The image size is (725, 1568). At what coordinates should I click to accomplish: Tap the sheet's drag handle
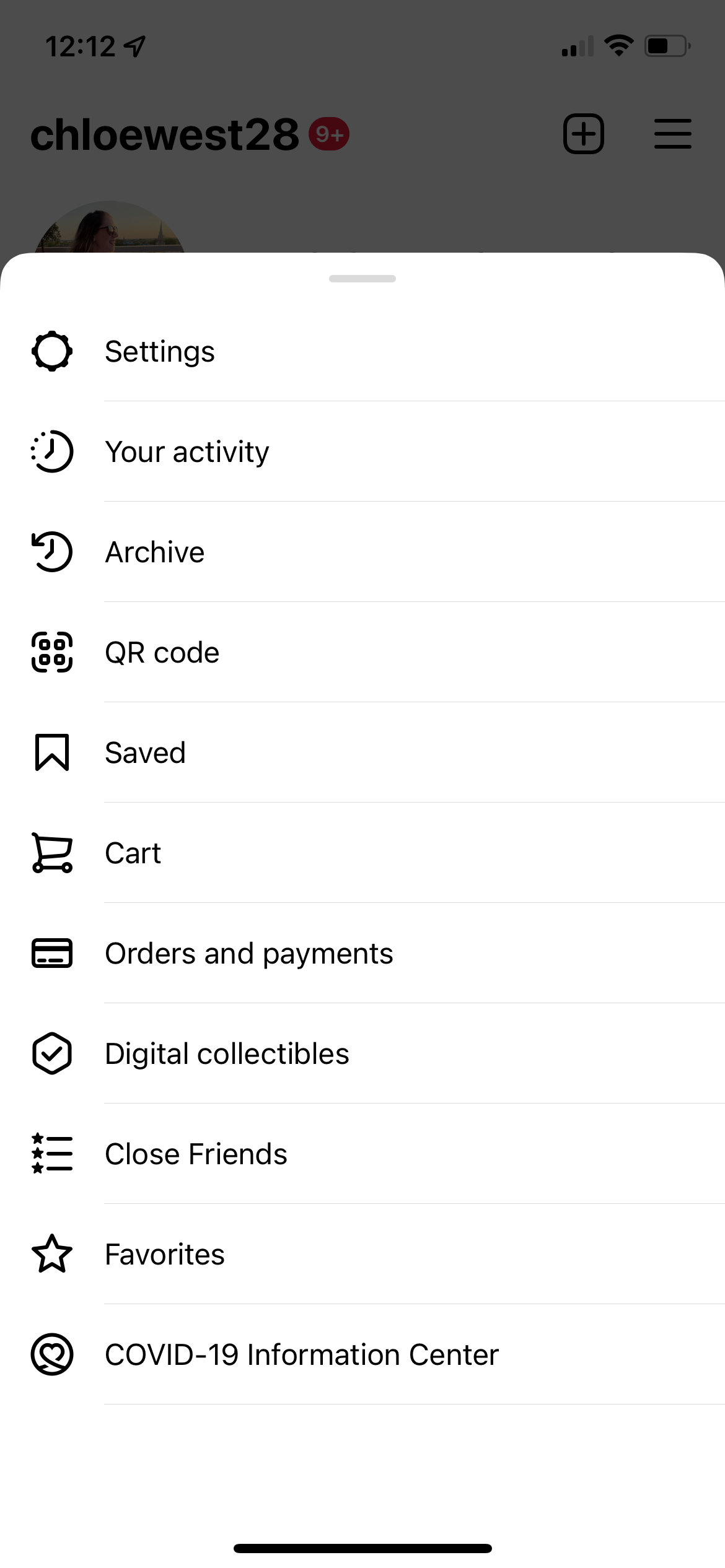pos(362,279)
